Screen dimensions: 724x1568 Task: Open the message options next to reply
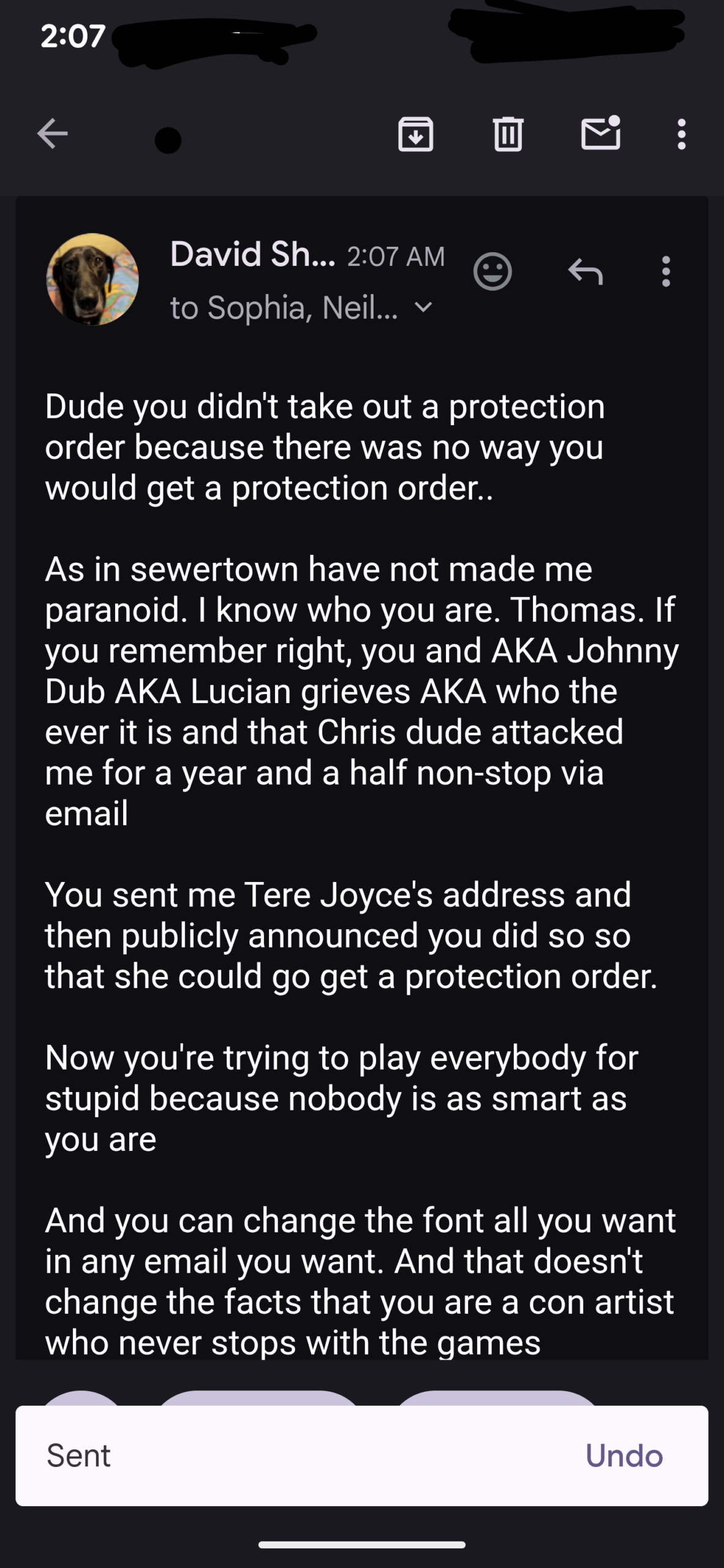coord(666,271)
